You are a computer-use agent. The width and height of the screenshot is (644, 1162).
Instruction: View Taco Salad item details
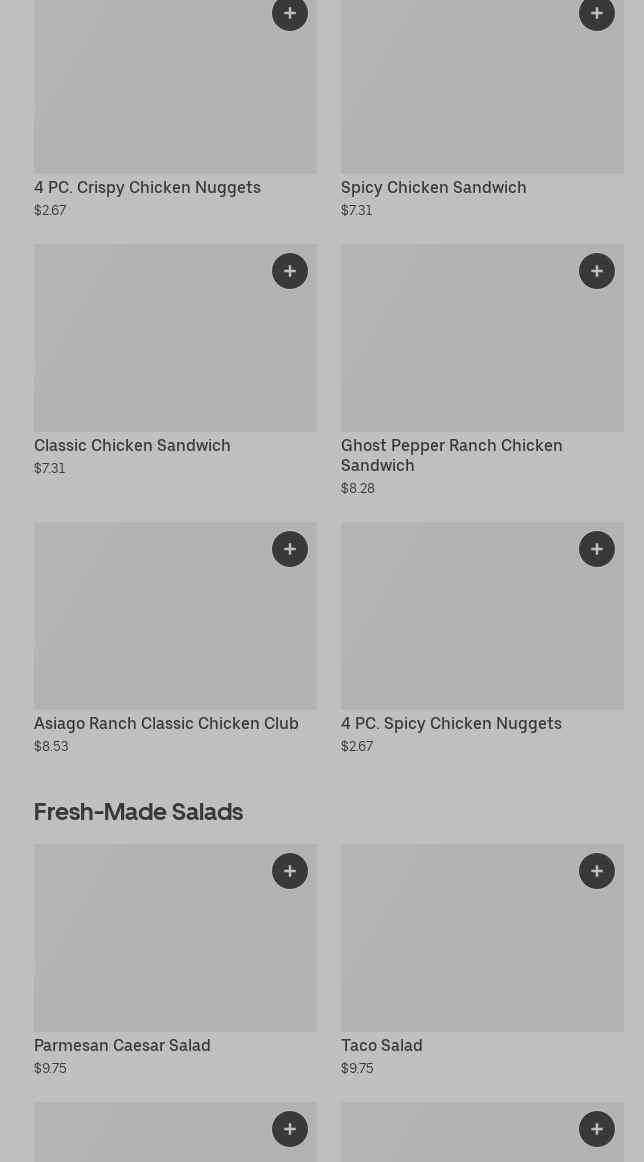point(381,1046)
